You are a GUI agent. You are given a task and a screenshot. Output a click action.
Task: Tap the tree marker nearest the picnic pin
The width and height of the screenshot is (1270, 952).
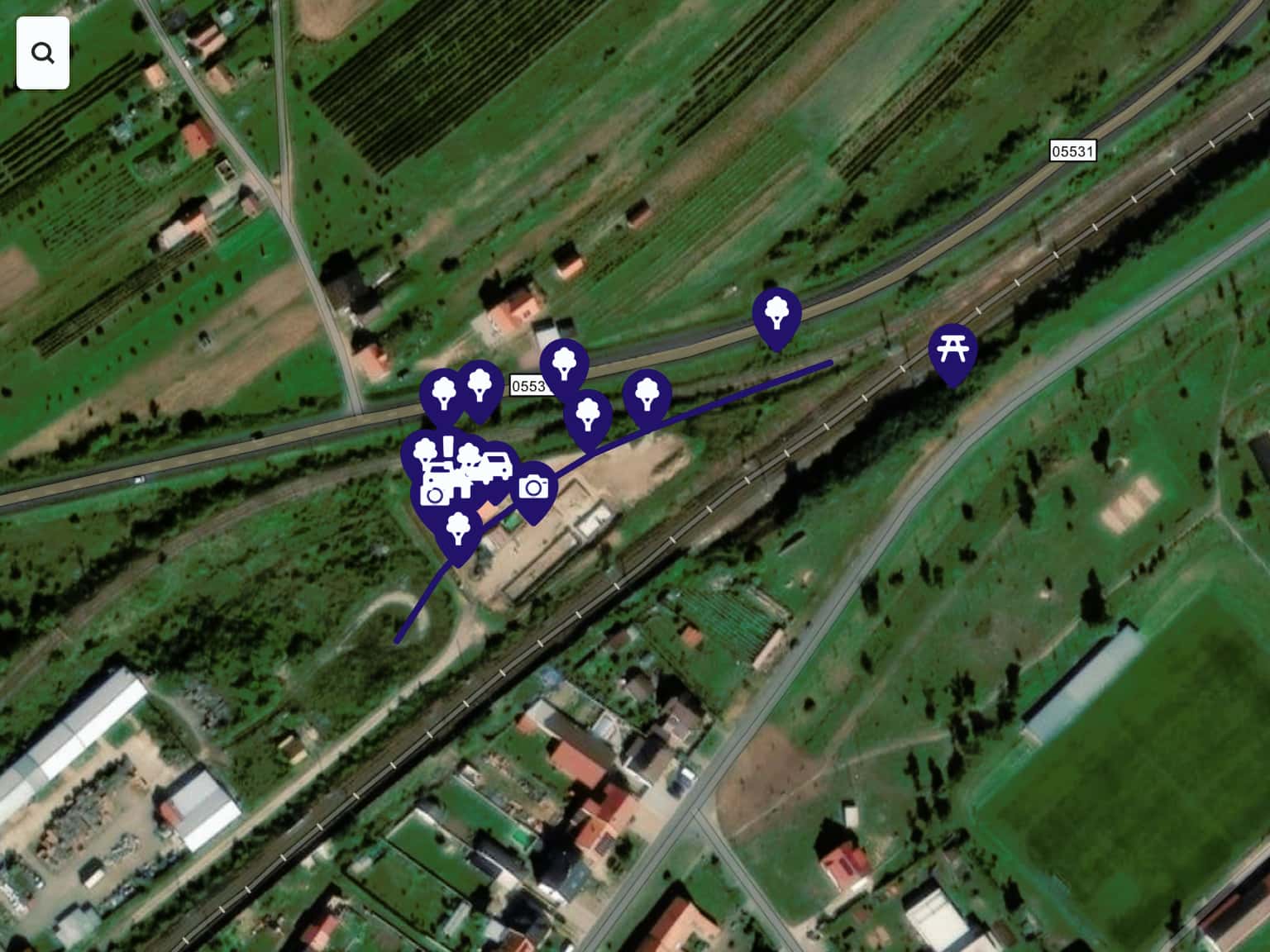pyautogui.click(x=776, y=314)
